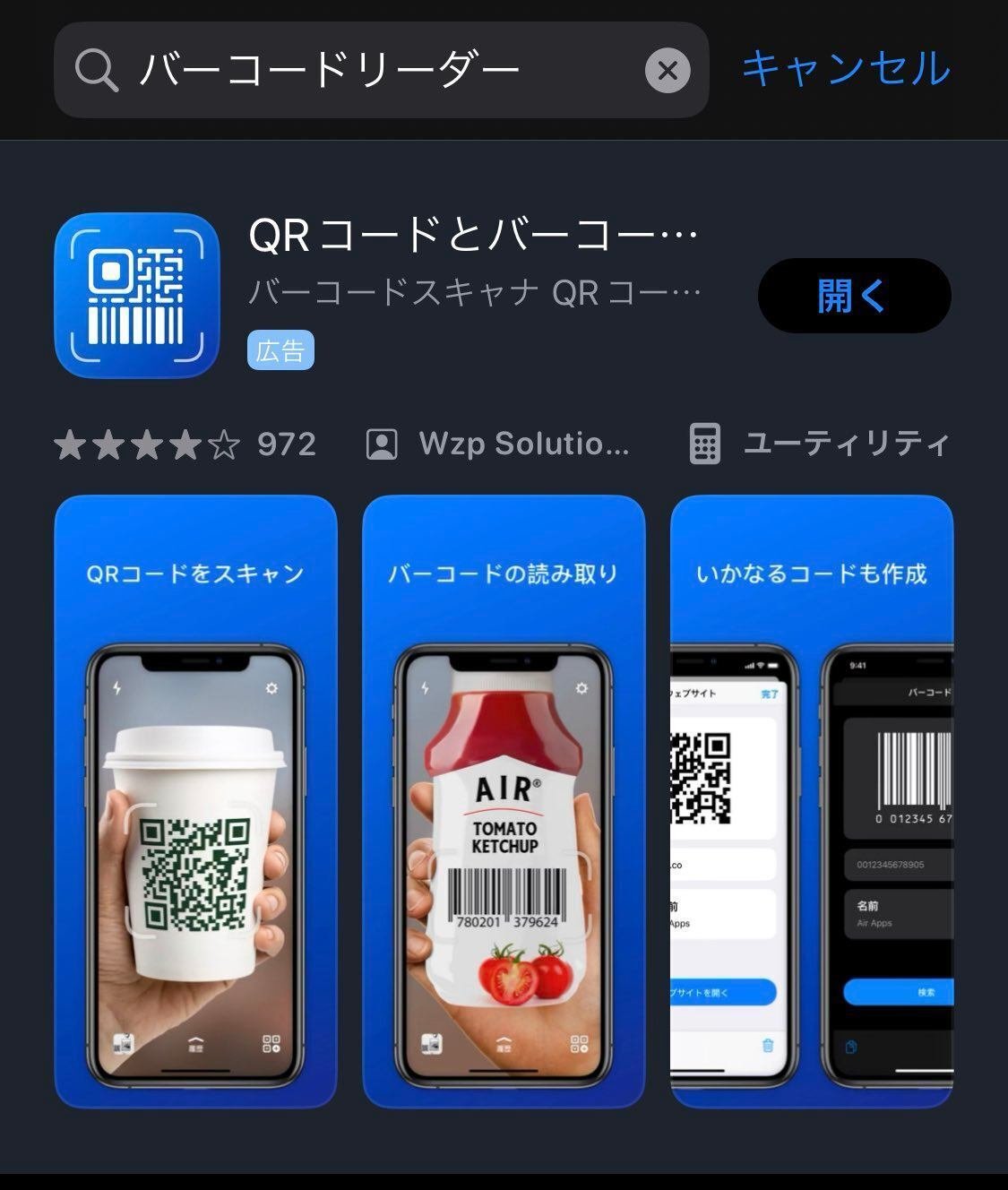View the いかなるコードも作成 screenshot

pos(812,801)
